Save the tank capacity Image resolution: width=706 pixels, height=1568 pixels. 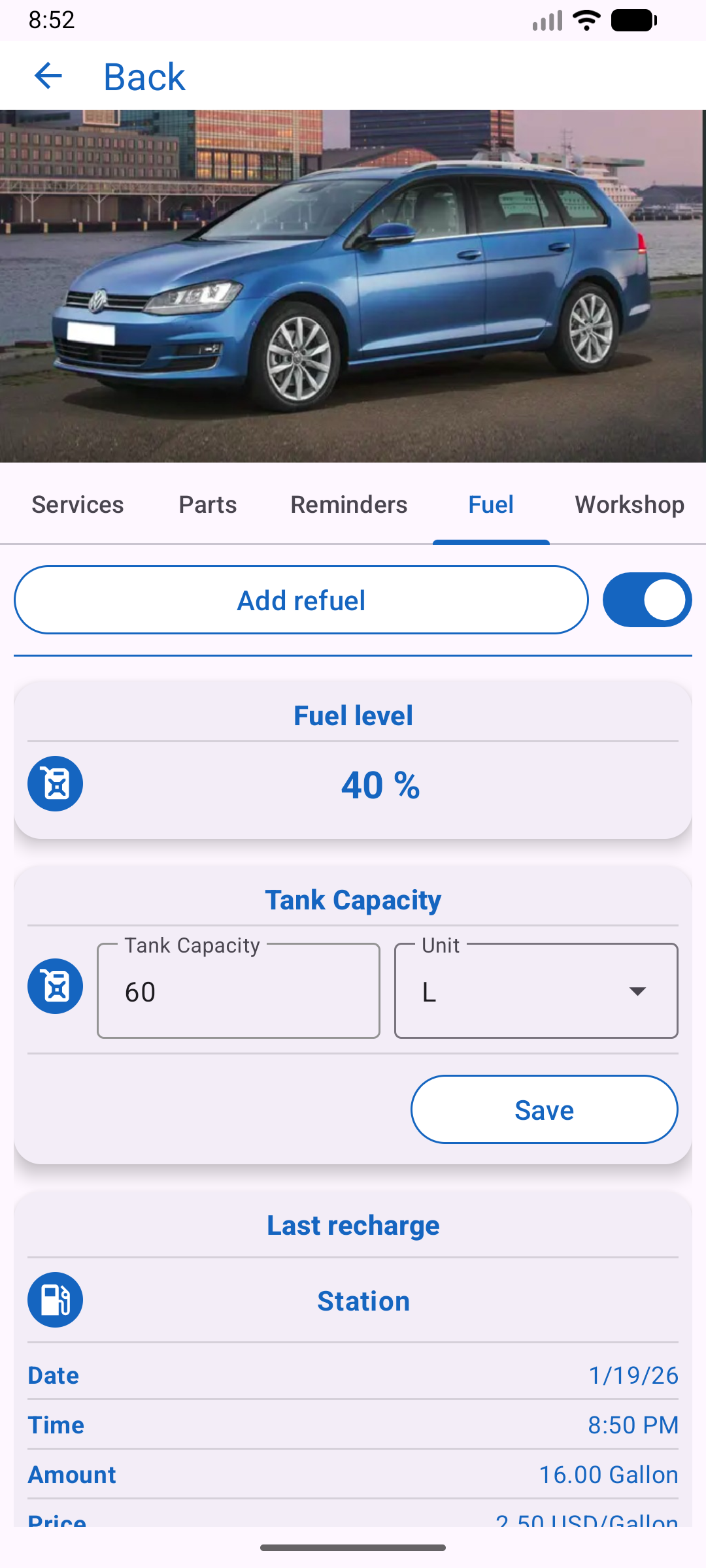click(x=544, y=1109)
